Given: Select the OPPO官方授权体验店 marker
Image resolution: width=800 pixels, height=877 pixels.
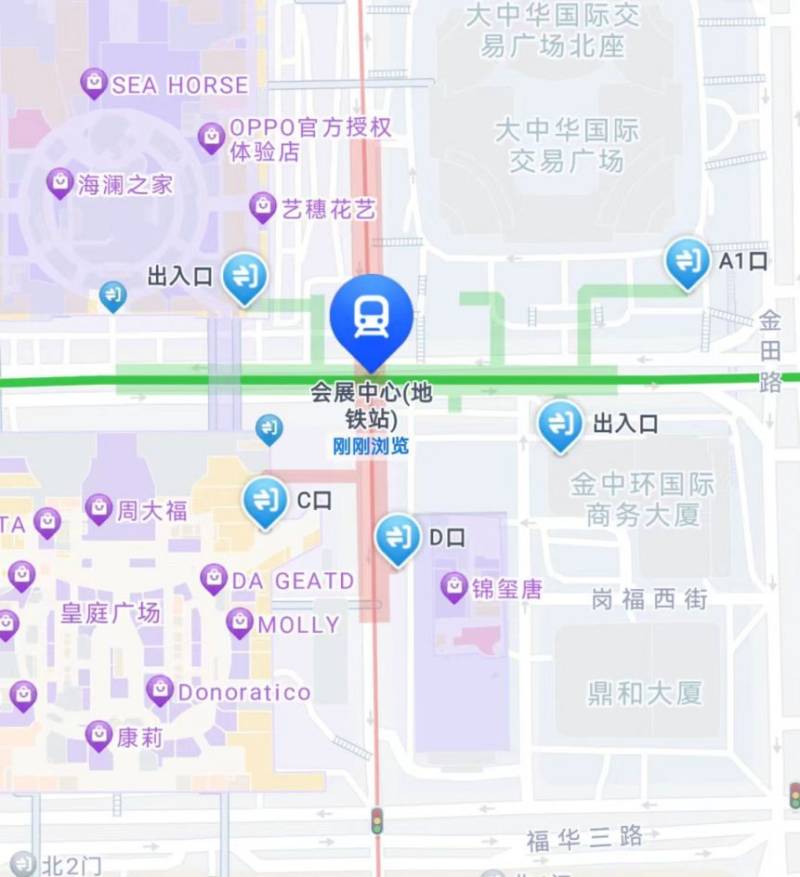Looking at the screenshot, I should click(211, 136).
